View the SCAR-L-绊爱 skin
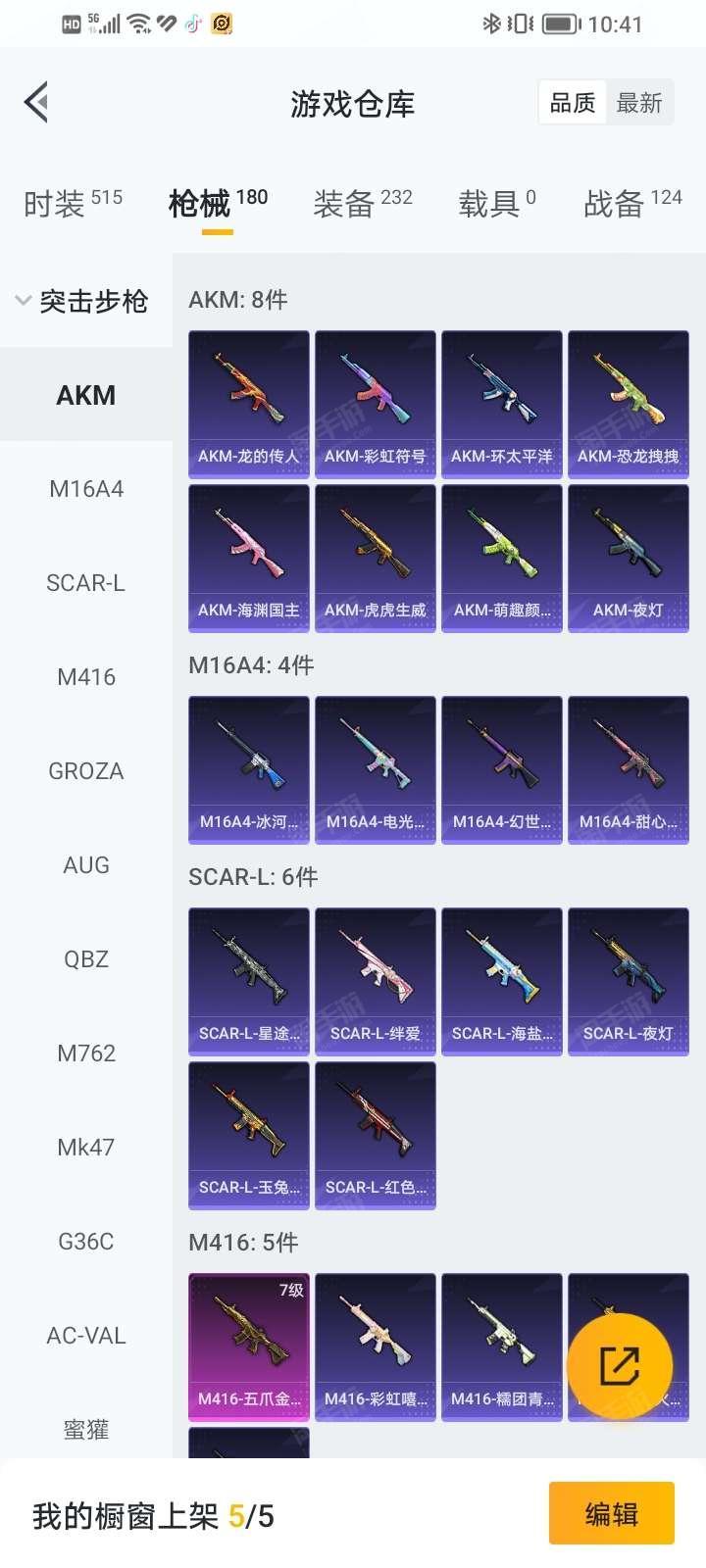The height and width of the screenshot is (1568, 706). click(376, 982)
